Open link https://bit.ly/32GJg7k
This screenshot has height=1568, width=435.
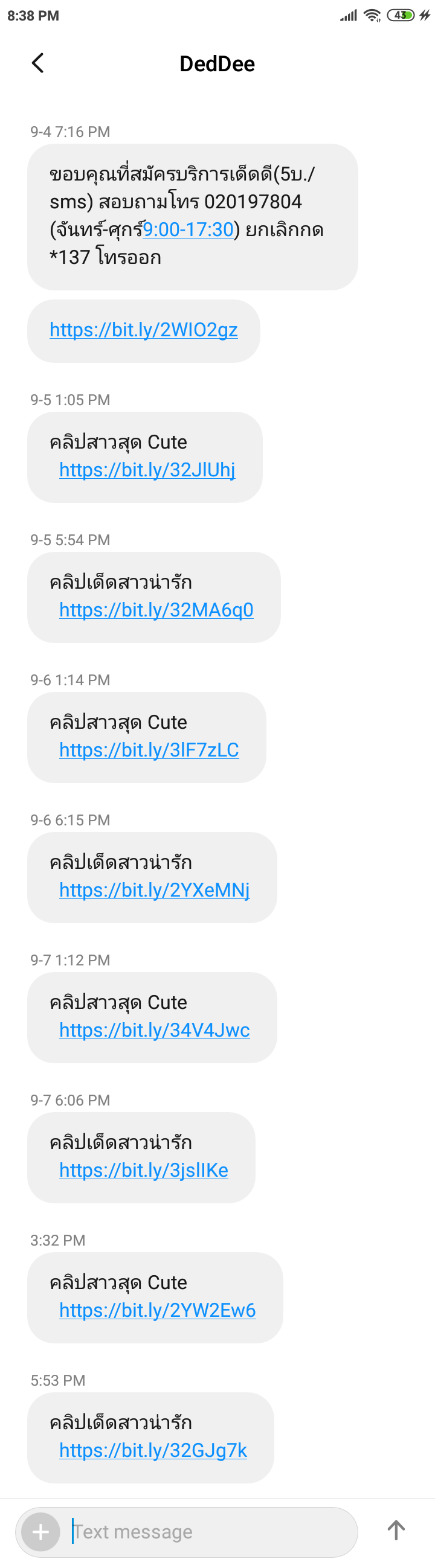pos(153,1450)
